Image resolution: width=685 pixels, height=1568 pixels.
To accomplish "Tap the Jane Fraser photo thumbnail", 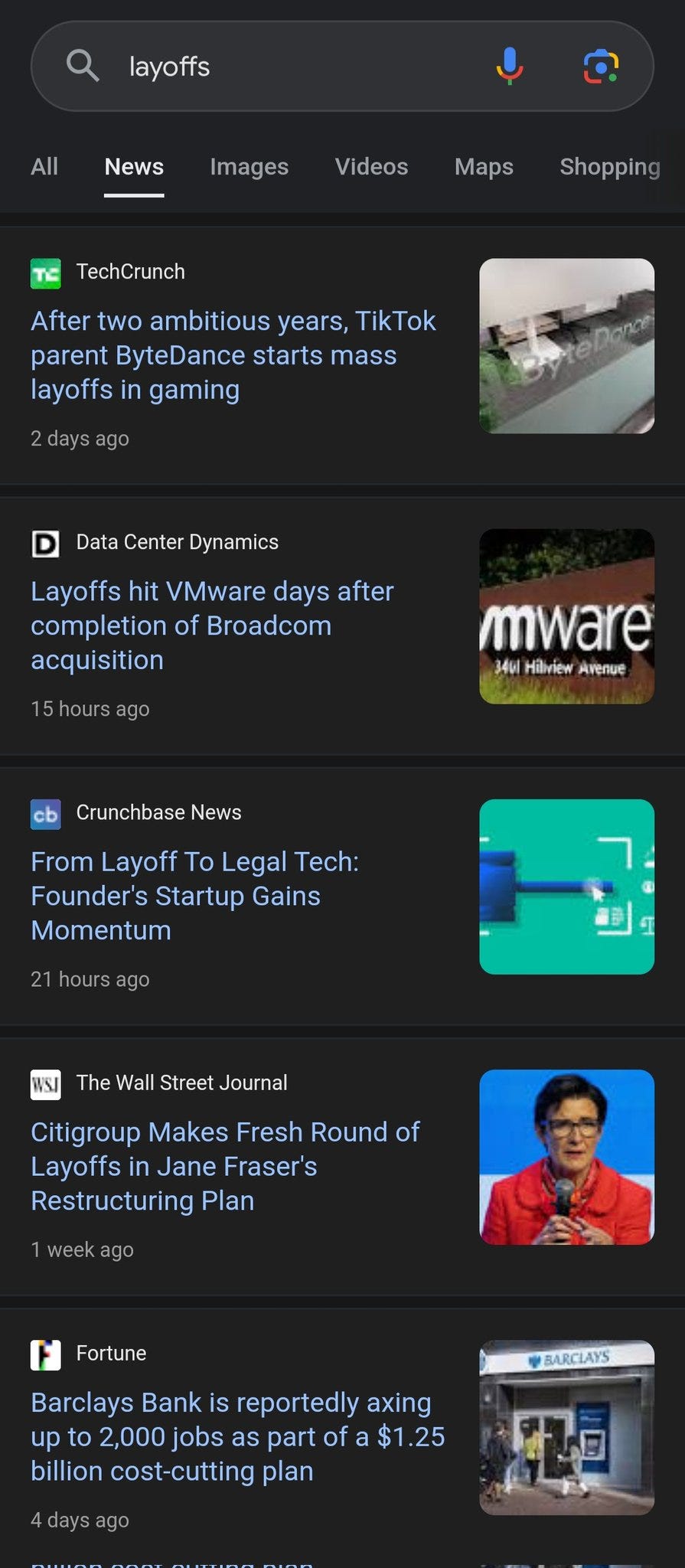I will [x=566, y=1157].
